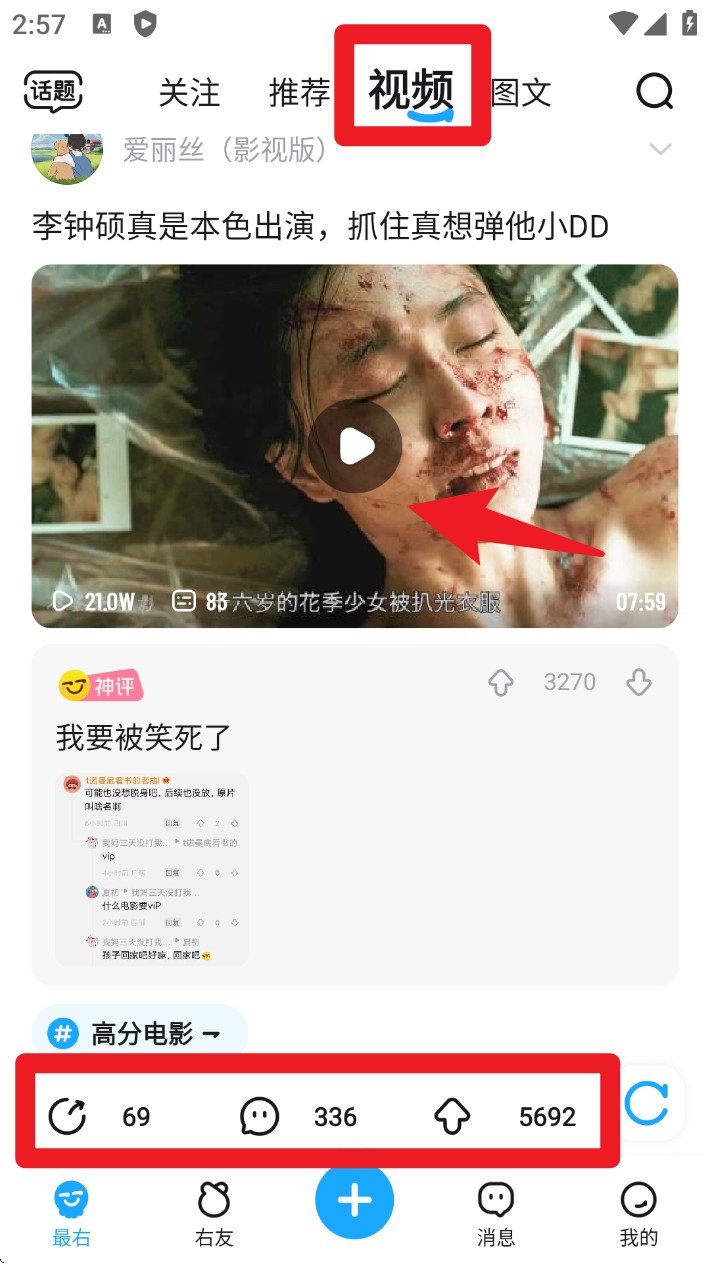Screen dimensions: 710x1263
Task: Create a new post with the plus button
Action: (x=355, y=1200)
